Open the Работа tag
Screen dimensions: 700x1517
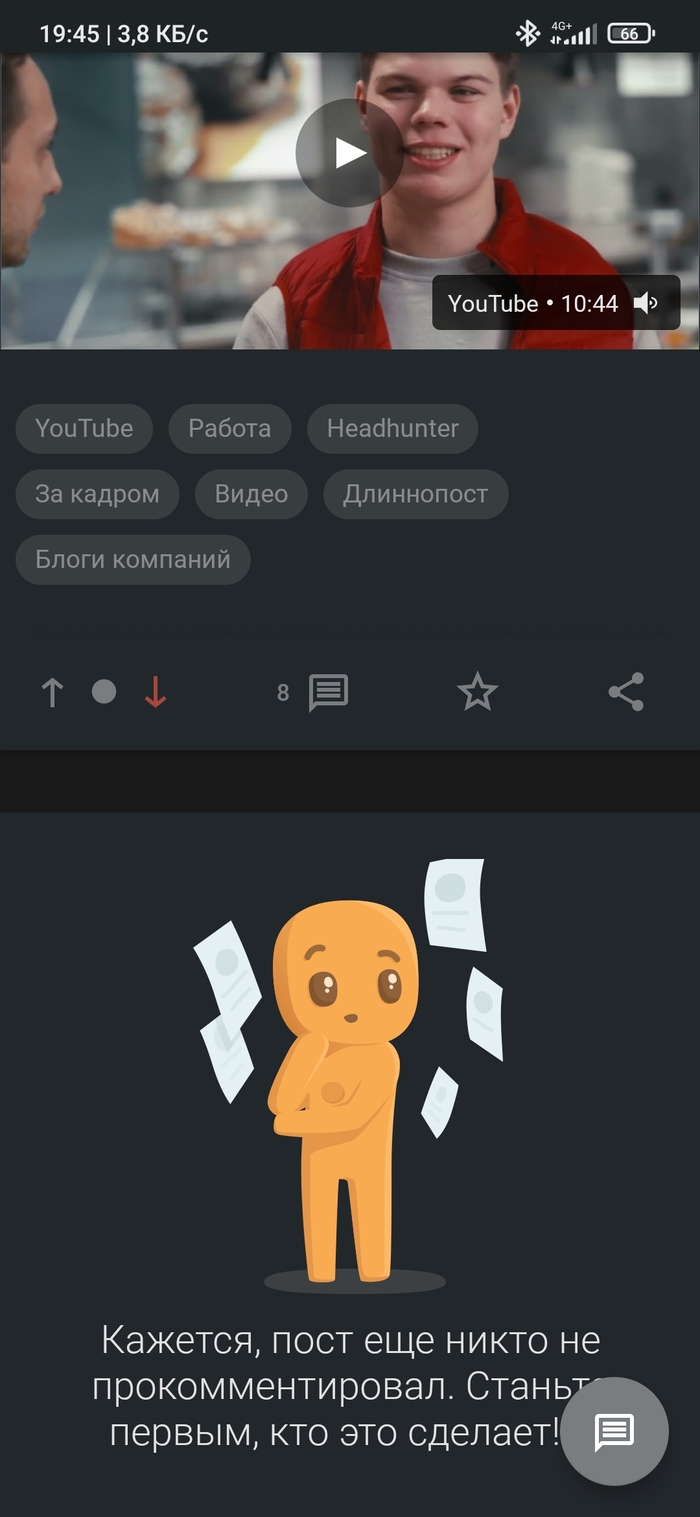pos(230,428)
